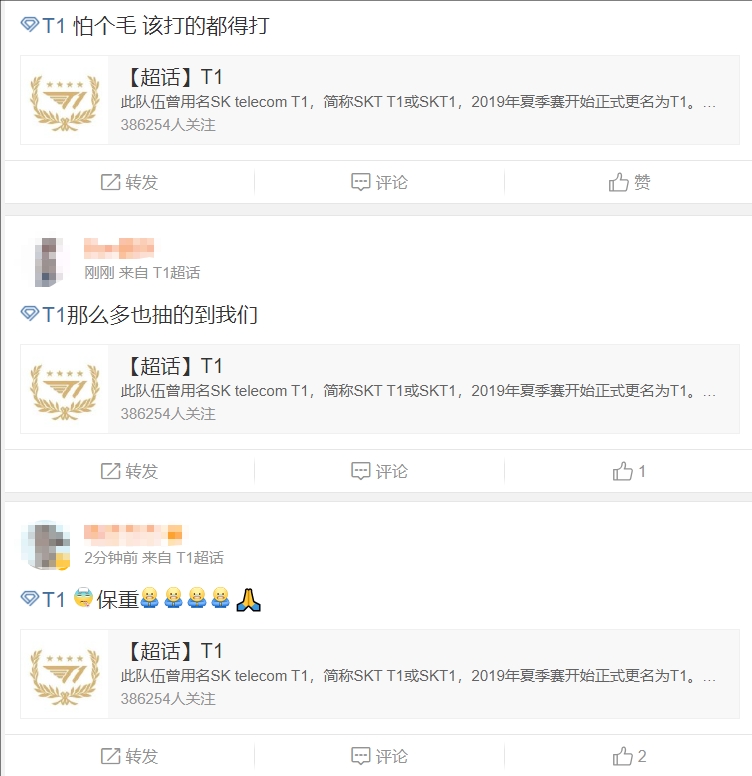Repost the '保重' post

(x=129, y=756)
